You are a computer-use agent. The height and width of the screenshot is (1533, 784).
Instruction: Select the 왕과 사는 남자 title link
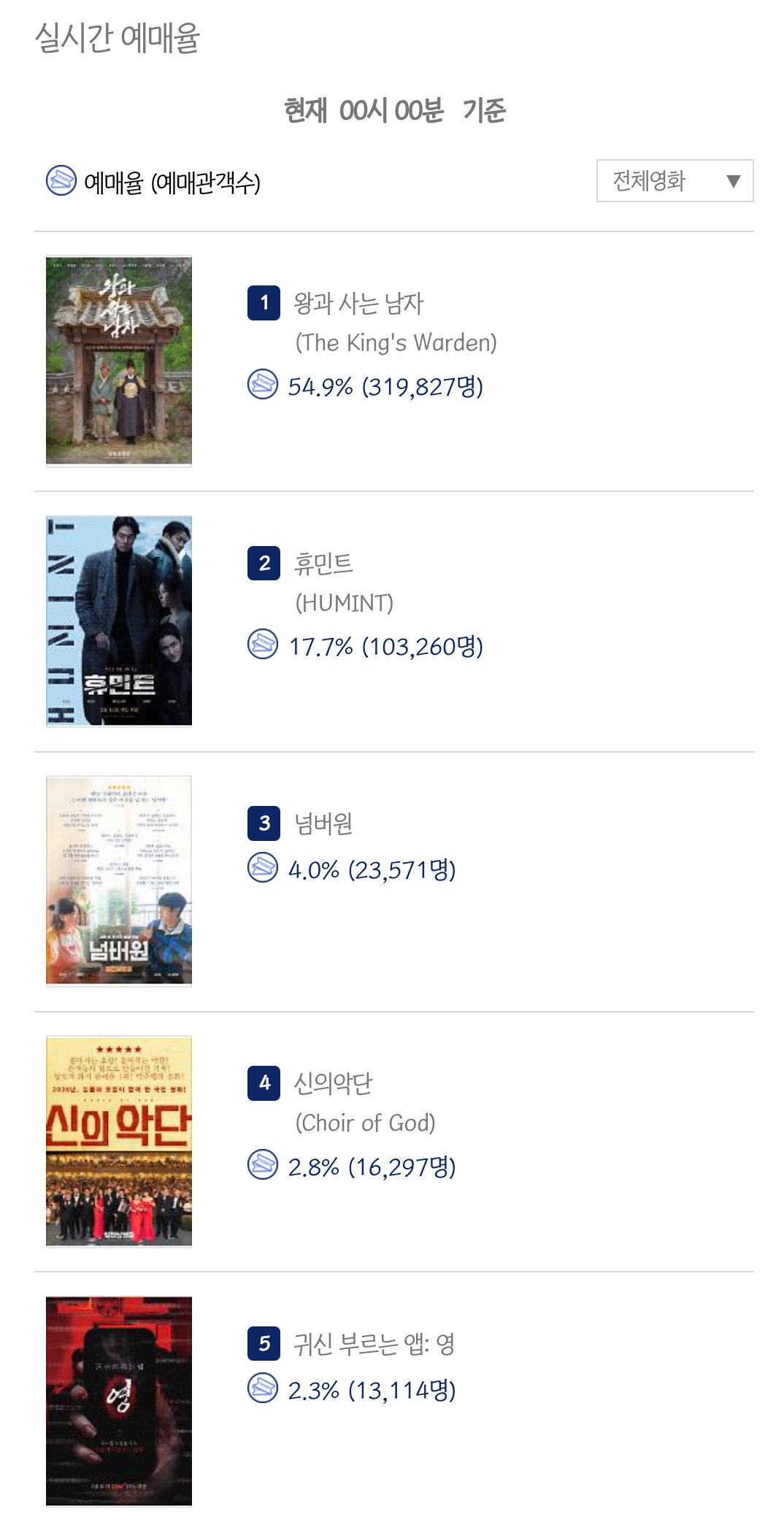pos(358,303)
